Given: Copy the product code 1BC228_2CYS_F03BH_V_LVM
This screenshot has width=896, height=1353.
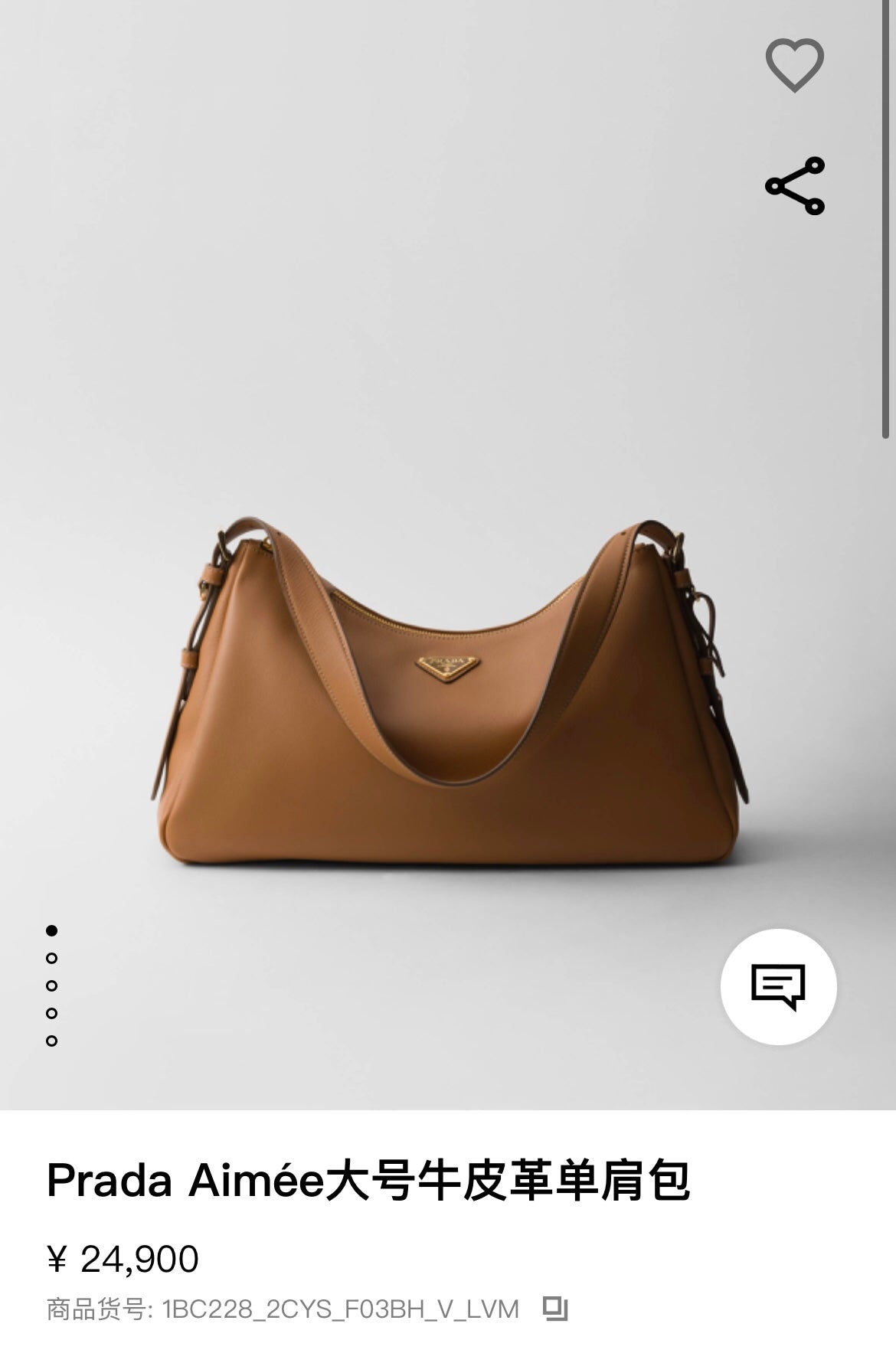Looking at the screenshot, I should point(555,1309).
